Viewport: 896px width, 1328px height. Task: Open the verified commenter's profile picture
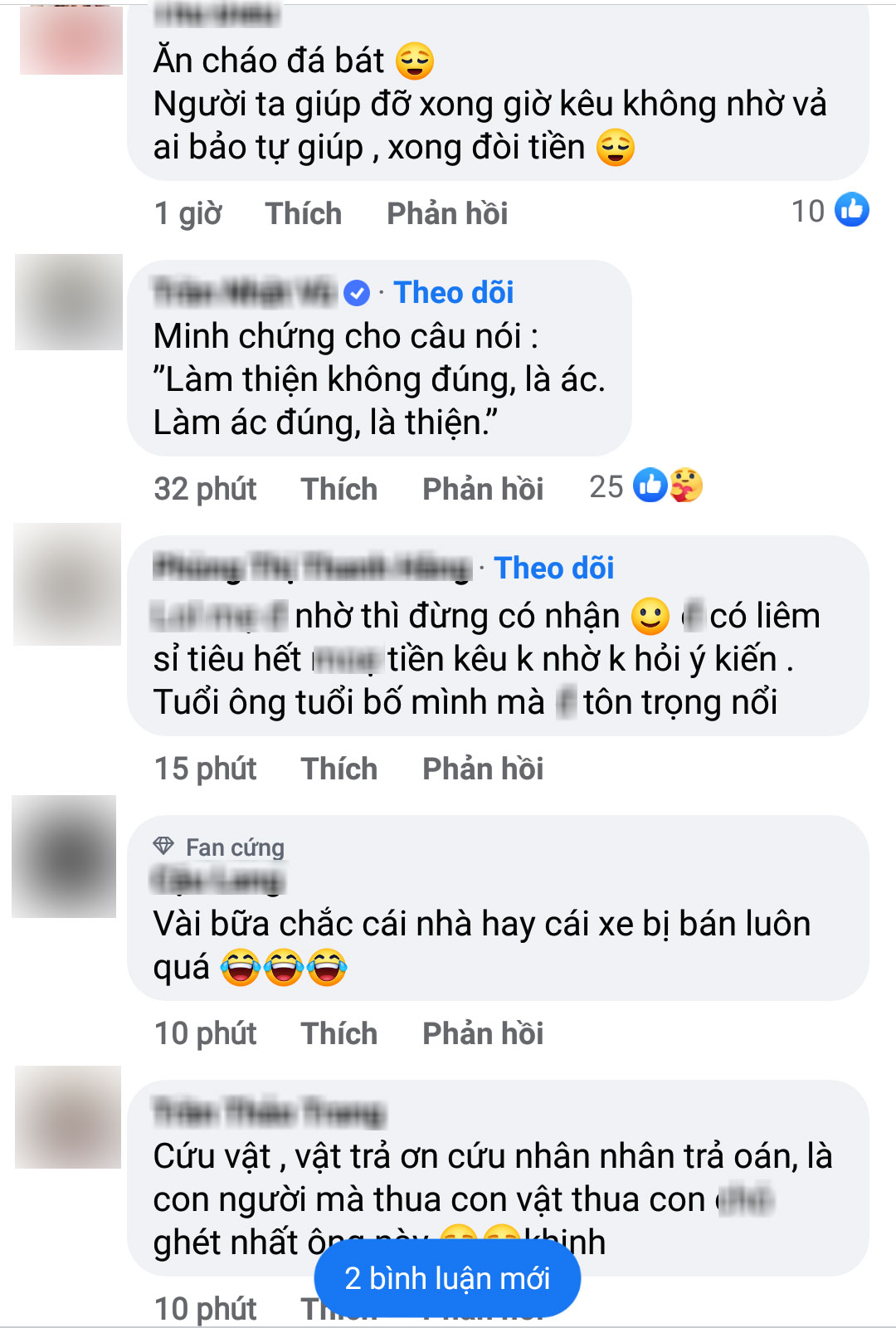[69, 302]
